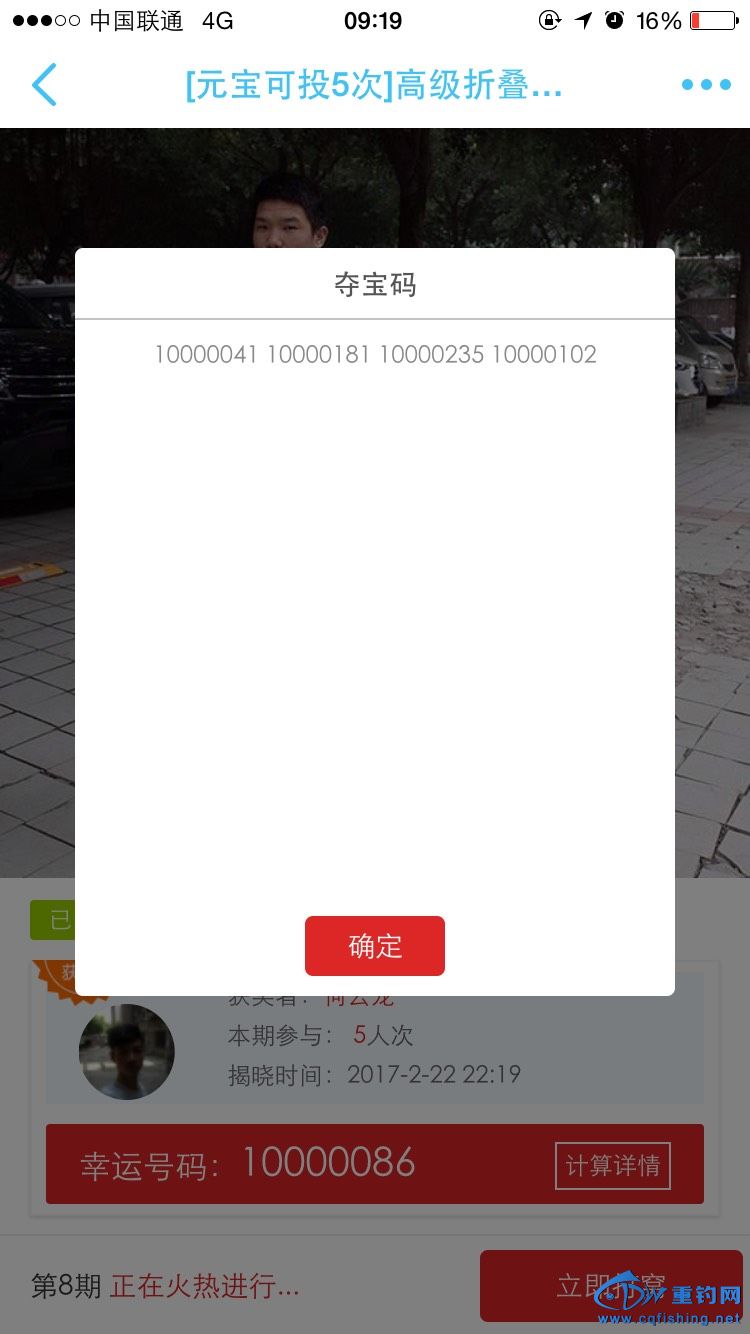Open 计算详情 for the lucky number
The image size is (750, 1334).
point(612,1165)
